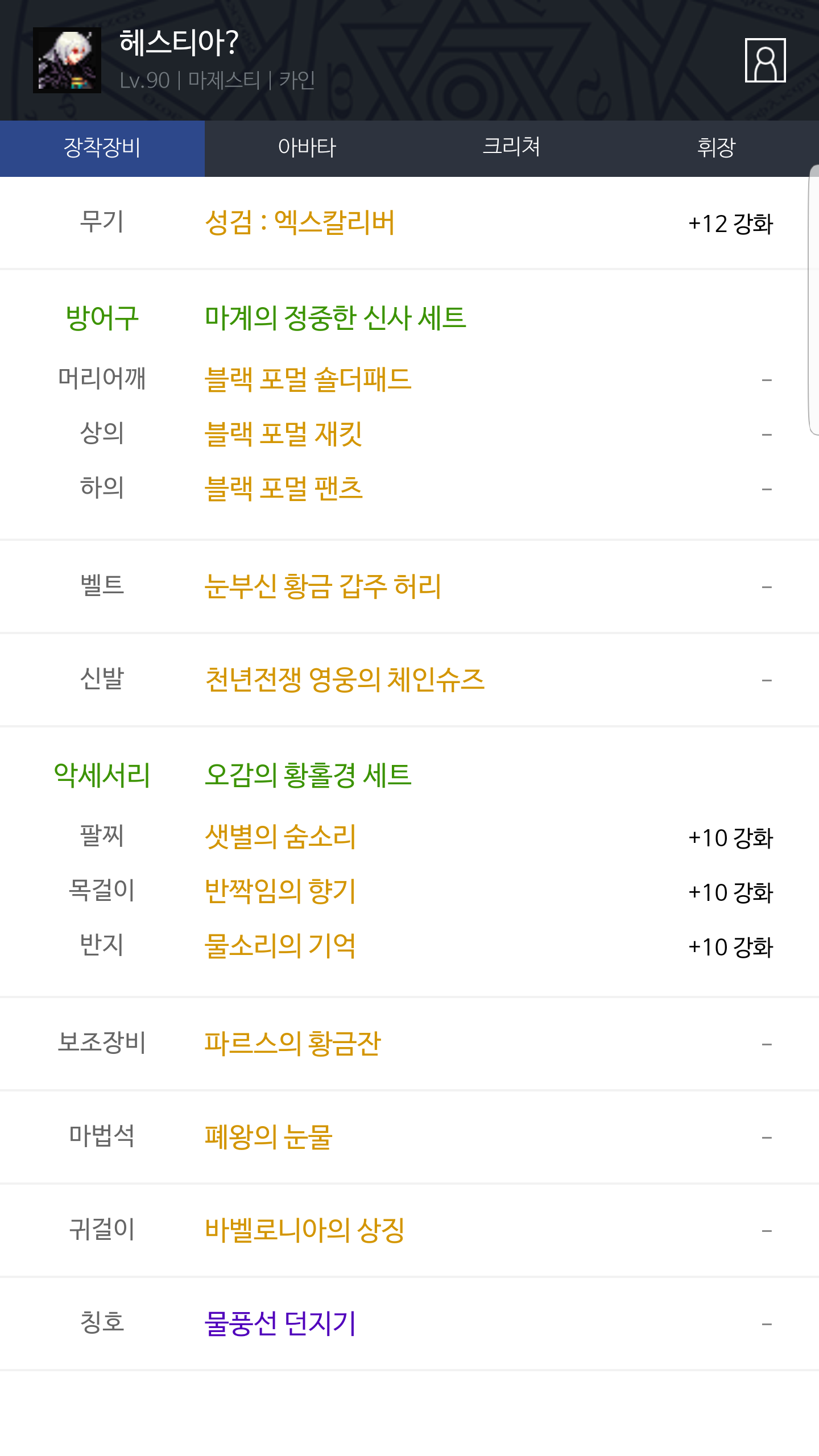Screen dimensions: 819x1456
Task: Switch to the 아바타 tab
Action: click(x=307, y=148)
